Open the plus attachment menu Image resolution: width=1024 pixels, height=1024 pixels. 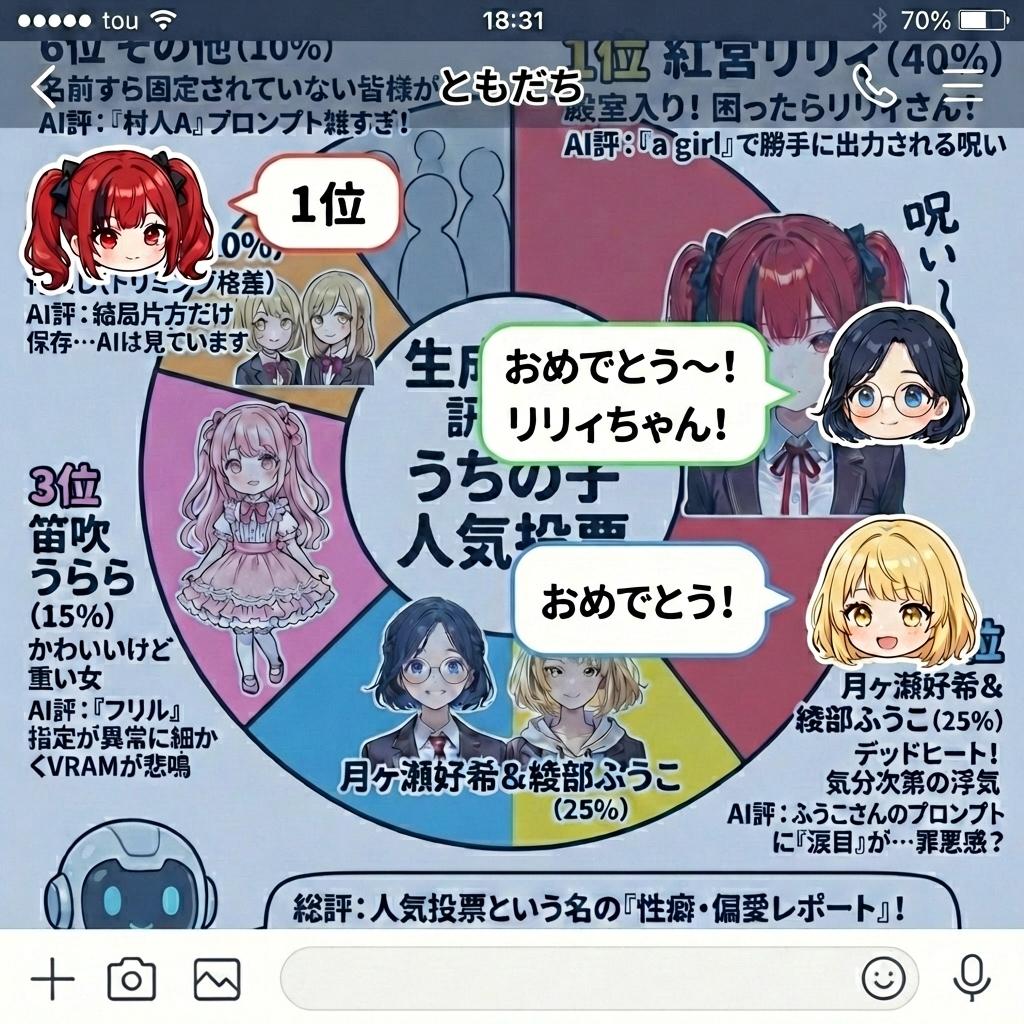point(53,978)
